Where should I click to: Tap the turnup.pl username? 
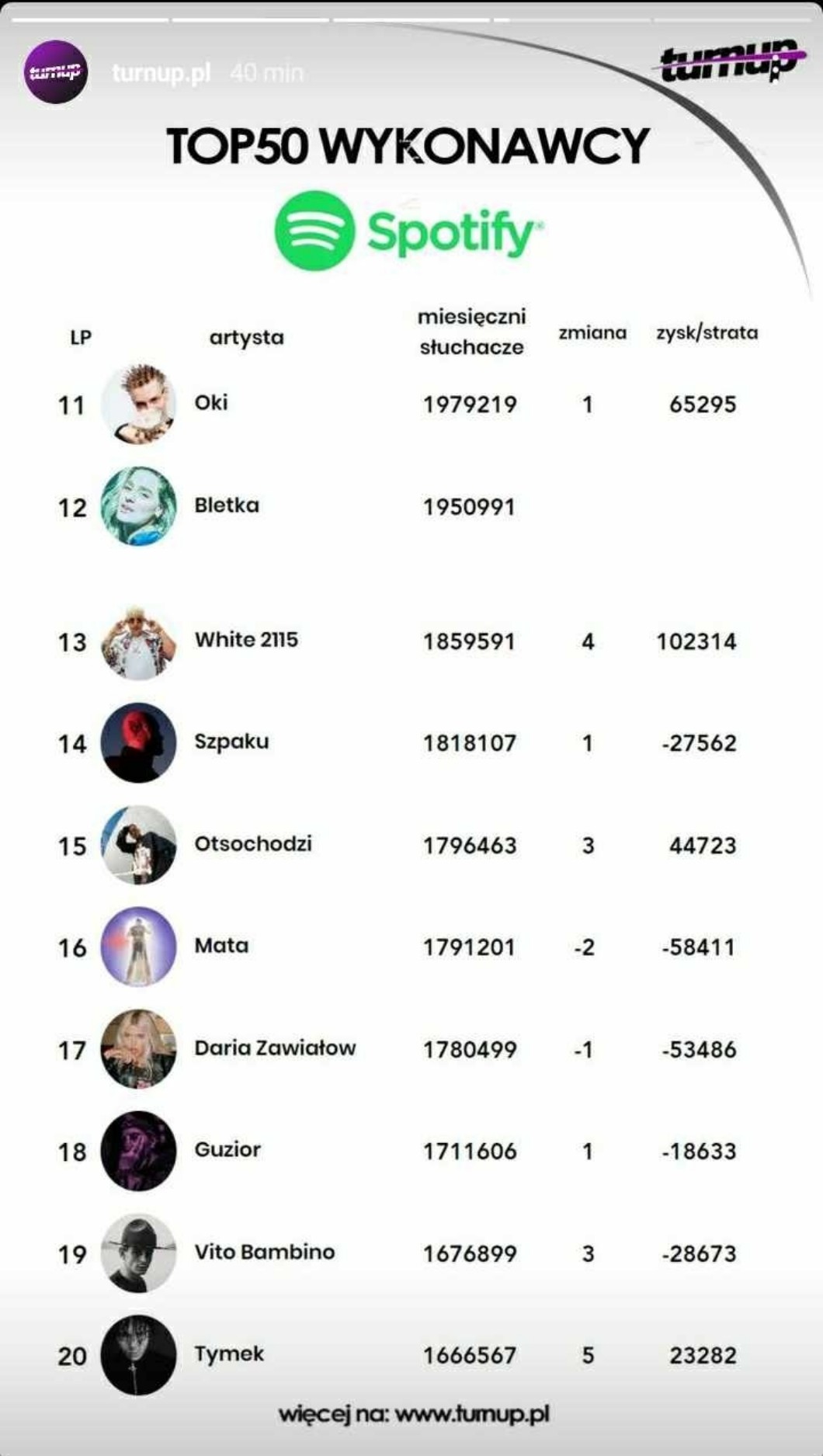[161, 73]
